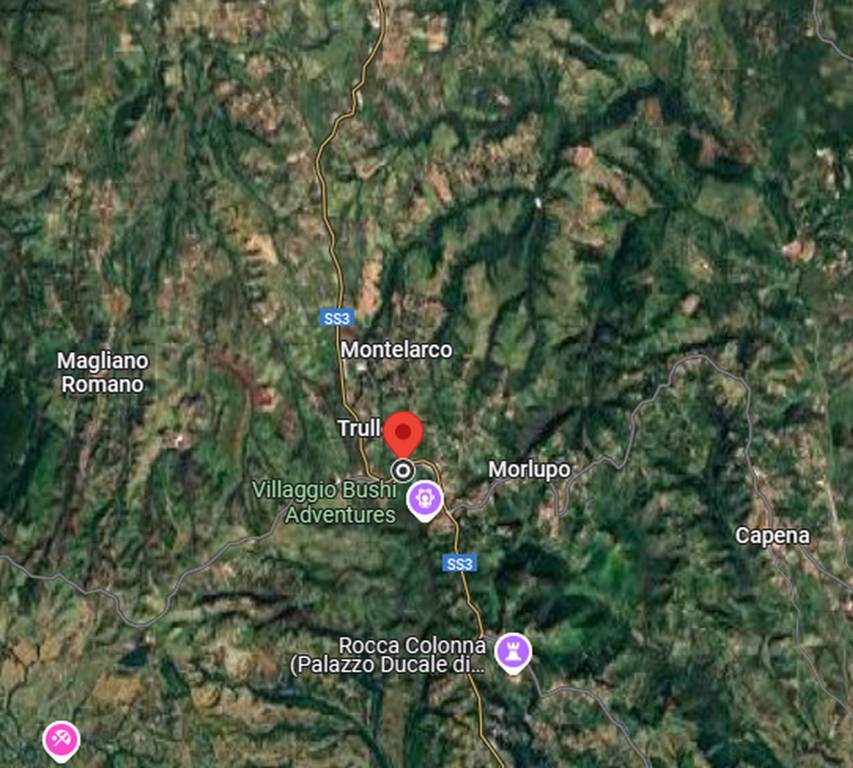Screen dimensions: 853x768
Task: Tap the pink marker in the map corner
Action: 61,741
